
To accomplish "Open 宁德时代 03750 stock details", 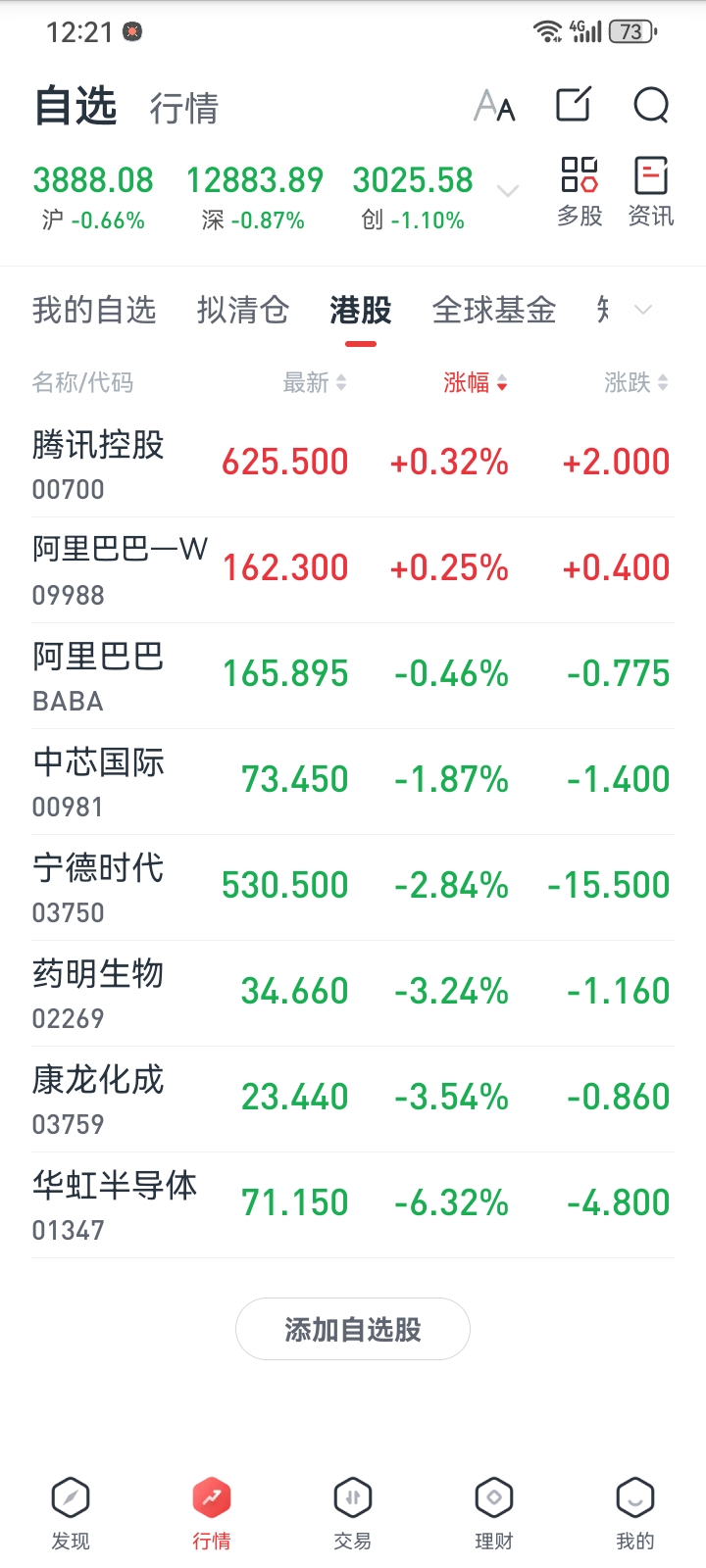I will [353, 887].
